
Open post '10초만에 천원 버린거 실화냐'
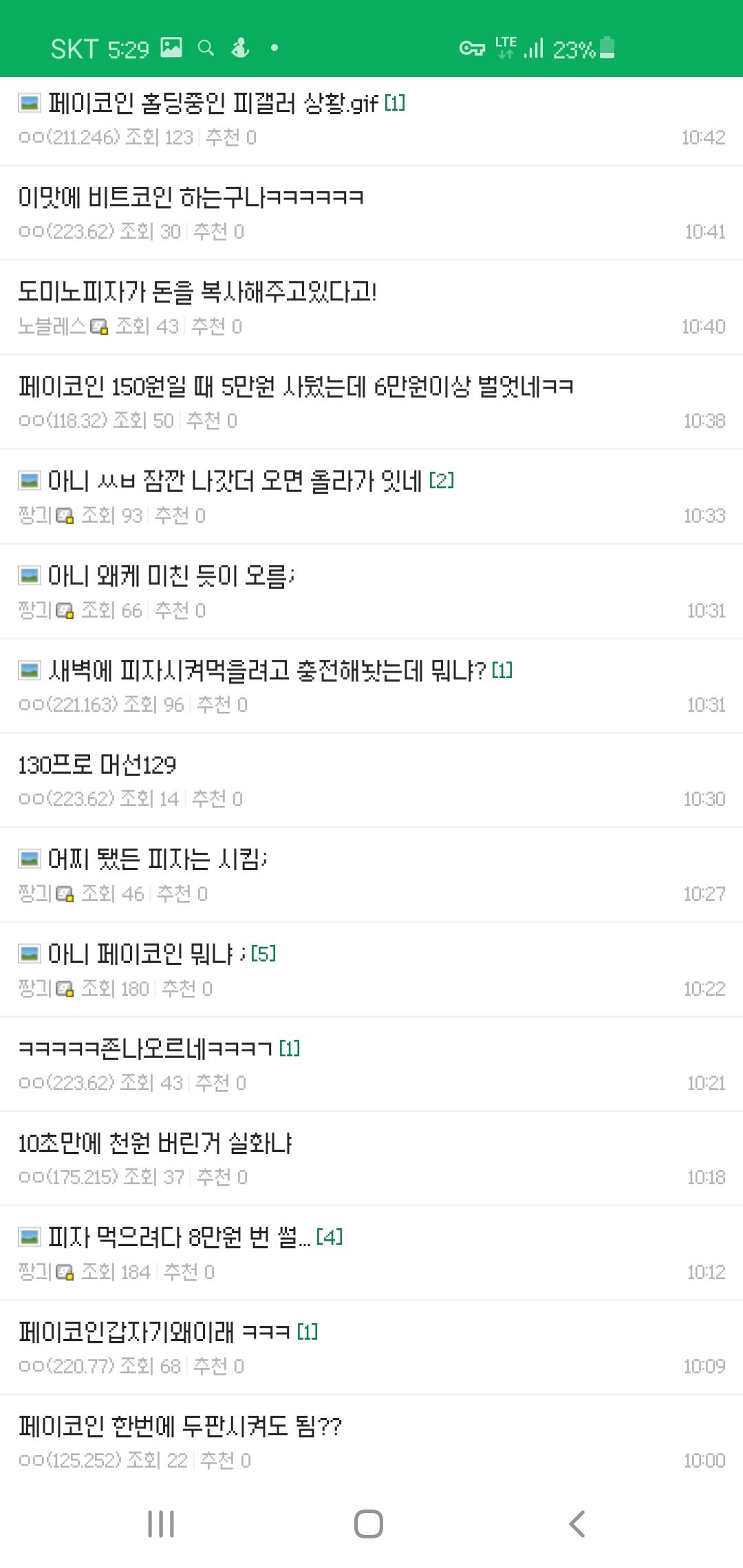pyautogui.click(x=155, y=1144)
